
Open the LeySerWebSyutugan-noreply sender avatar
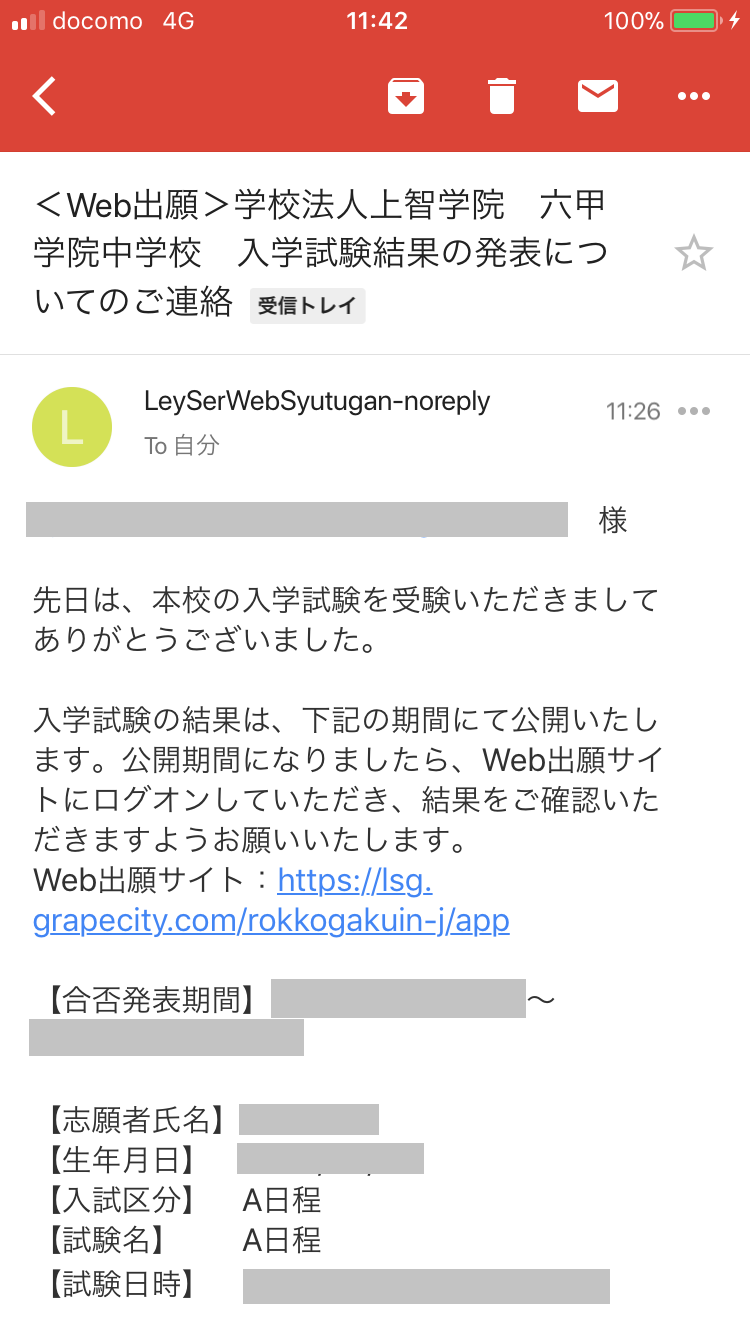pyautogui.click(x=72, y=427)
